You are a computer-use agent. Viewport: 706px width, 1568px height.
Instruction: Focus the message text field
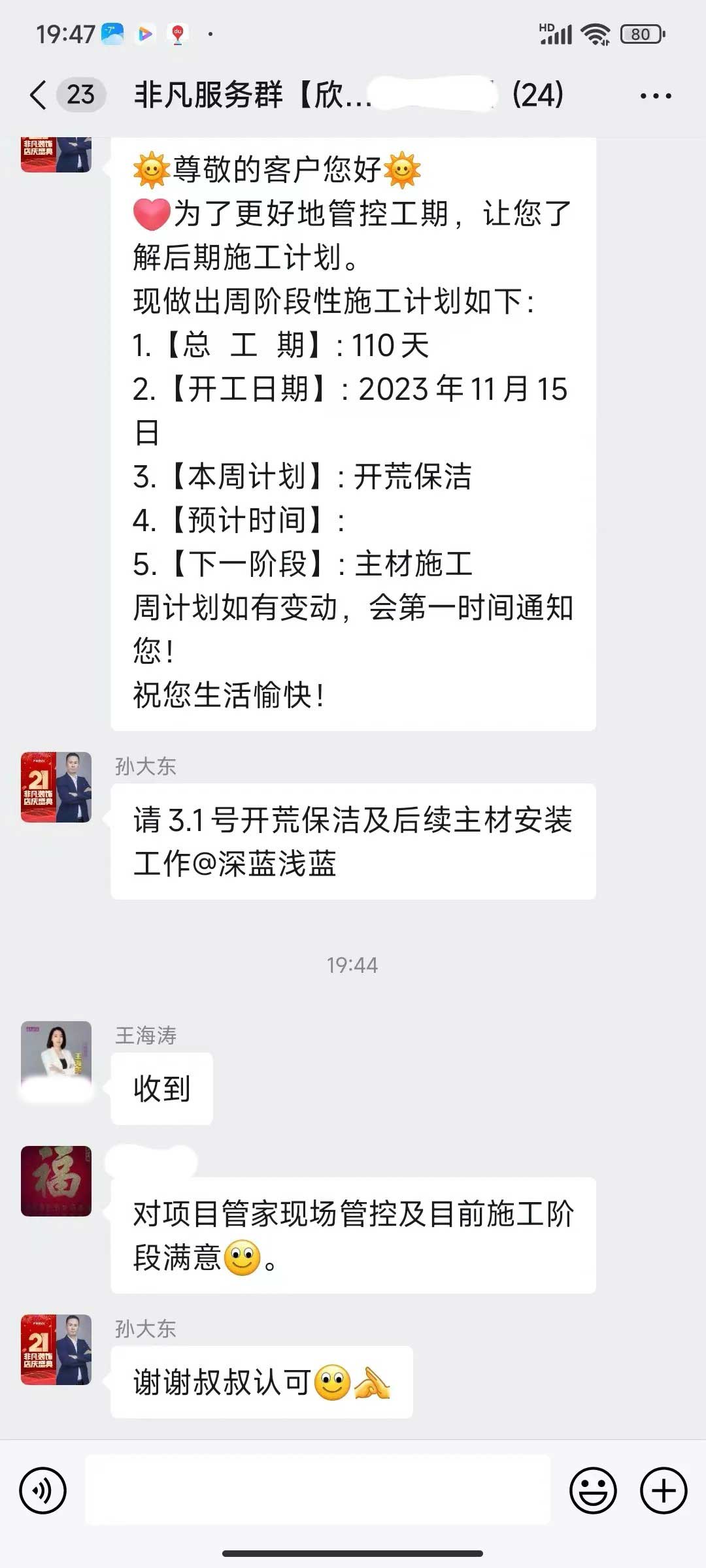[318, 1490]
